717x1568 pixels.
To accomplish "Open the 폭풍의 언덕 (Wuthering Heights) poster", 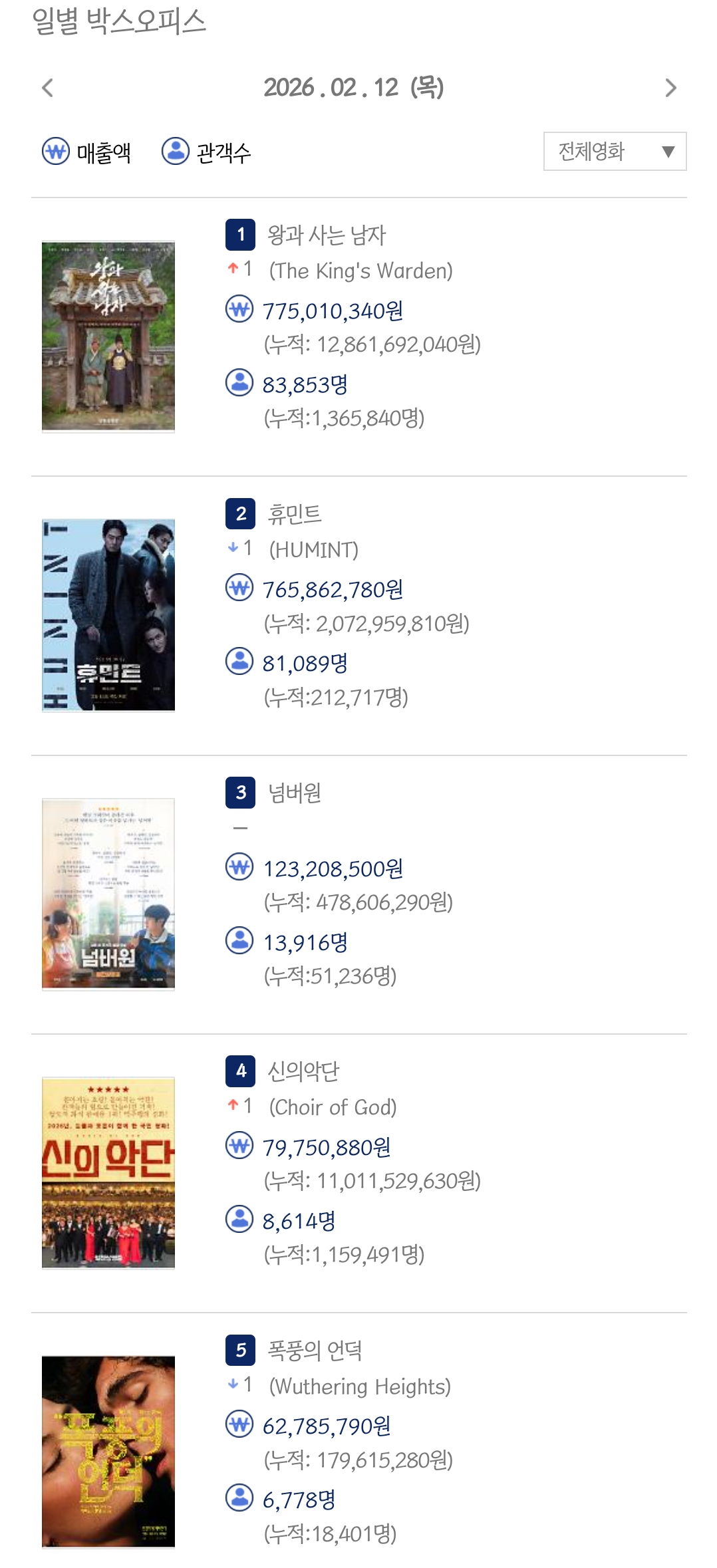I will point(108,1452).
